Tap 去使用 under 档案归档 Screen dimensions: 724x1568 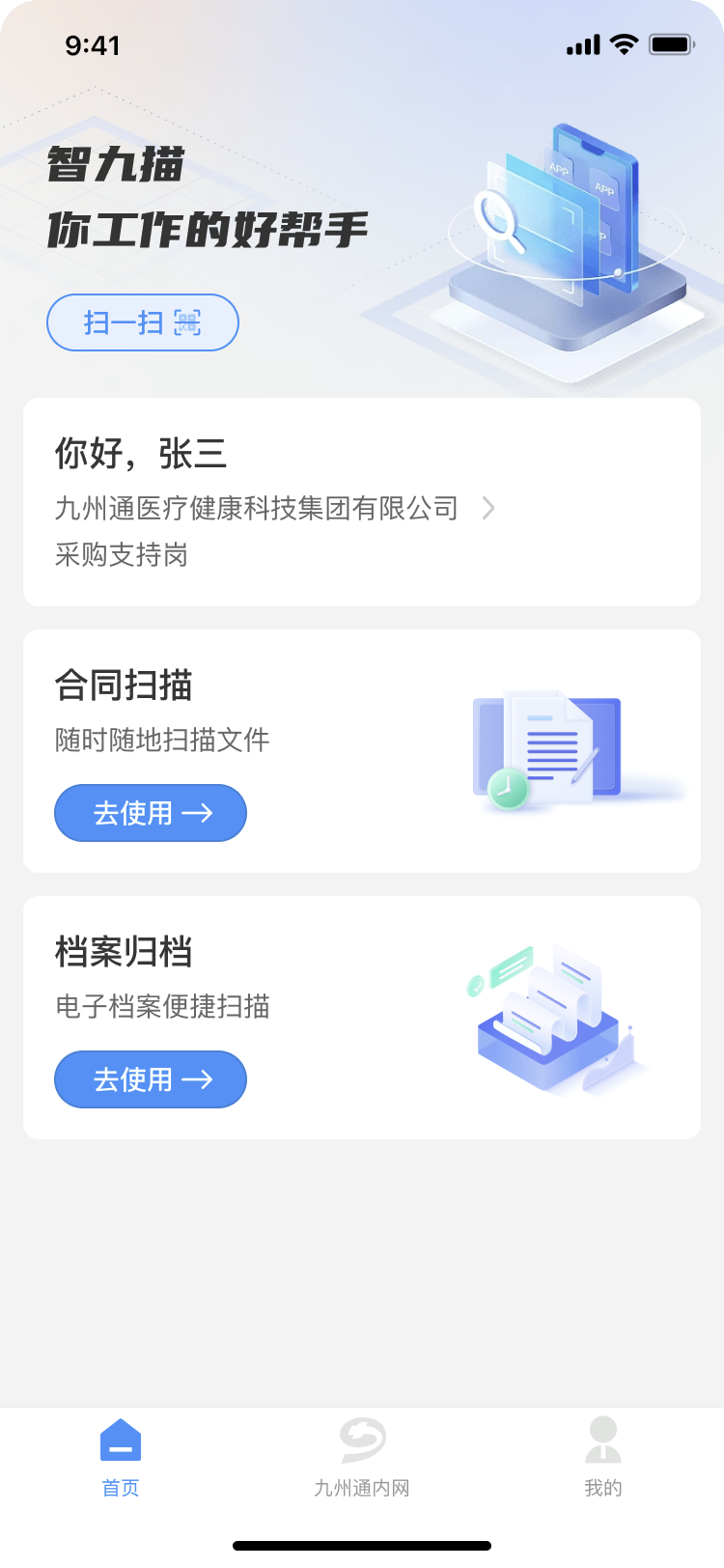(151, 1079)
